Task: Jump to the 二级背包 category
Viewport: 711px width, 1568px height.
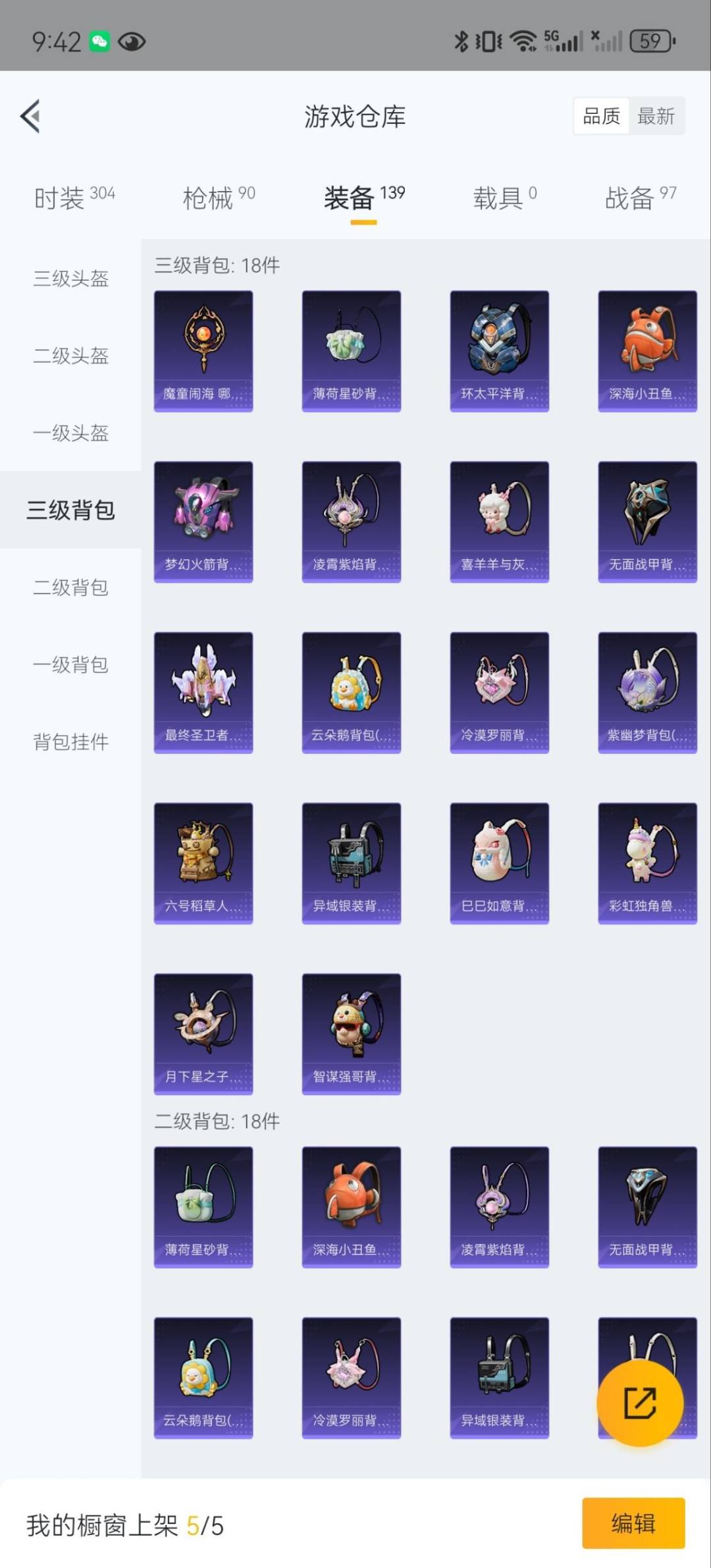Action: 71,587
